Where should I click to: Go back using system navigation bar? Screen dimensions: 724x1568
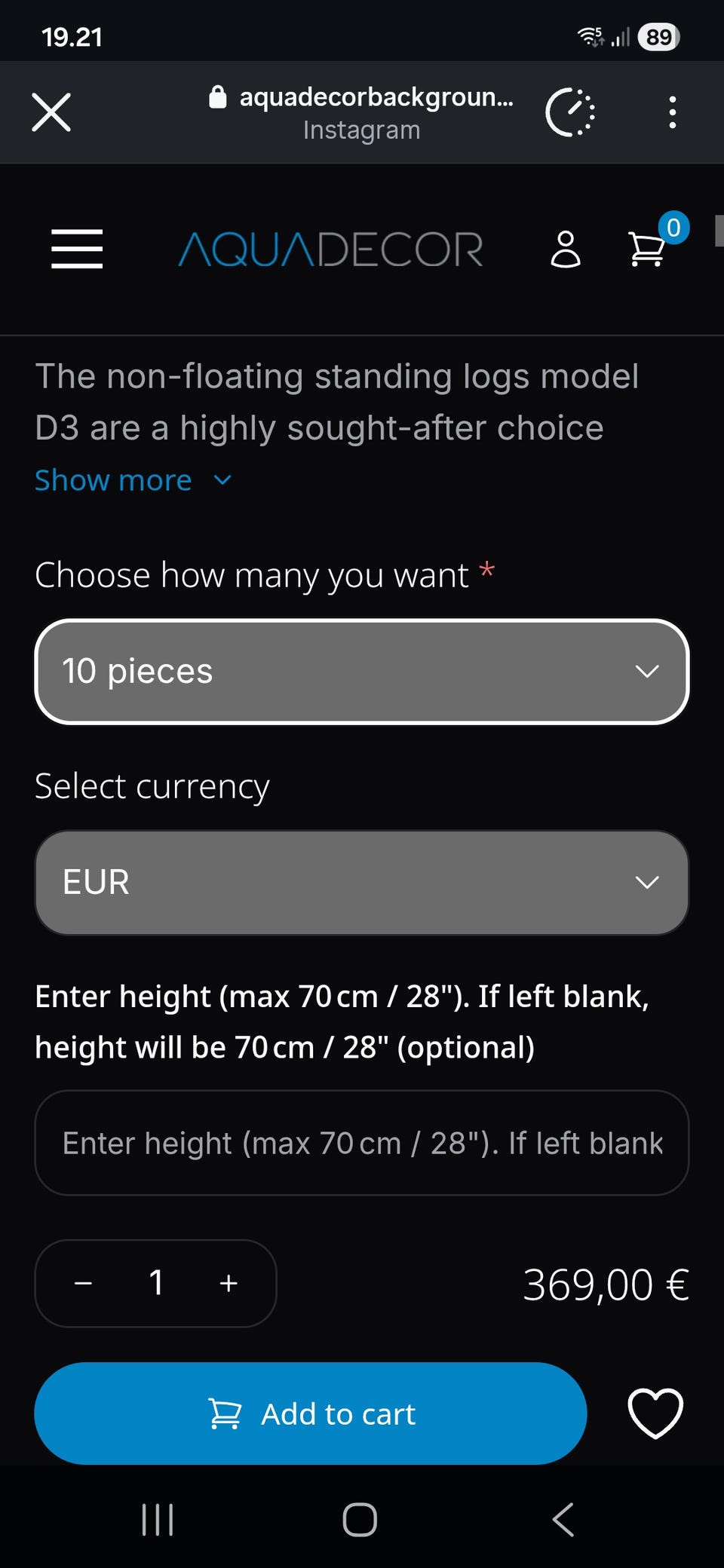563,1519
